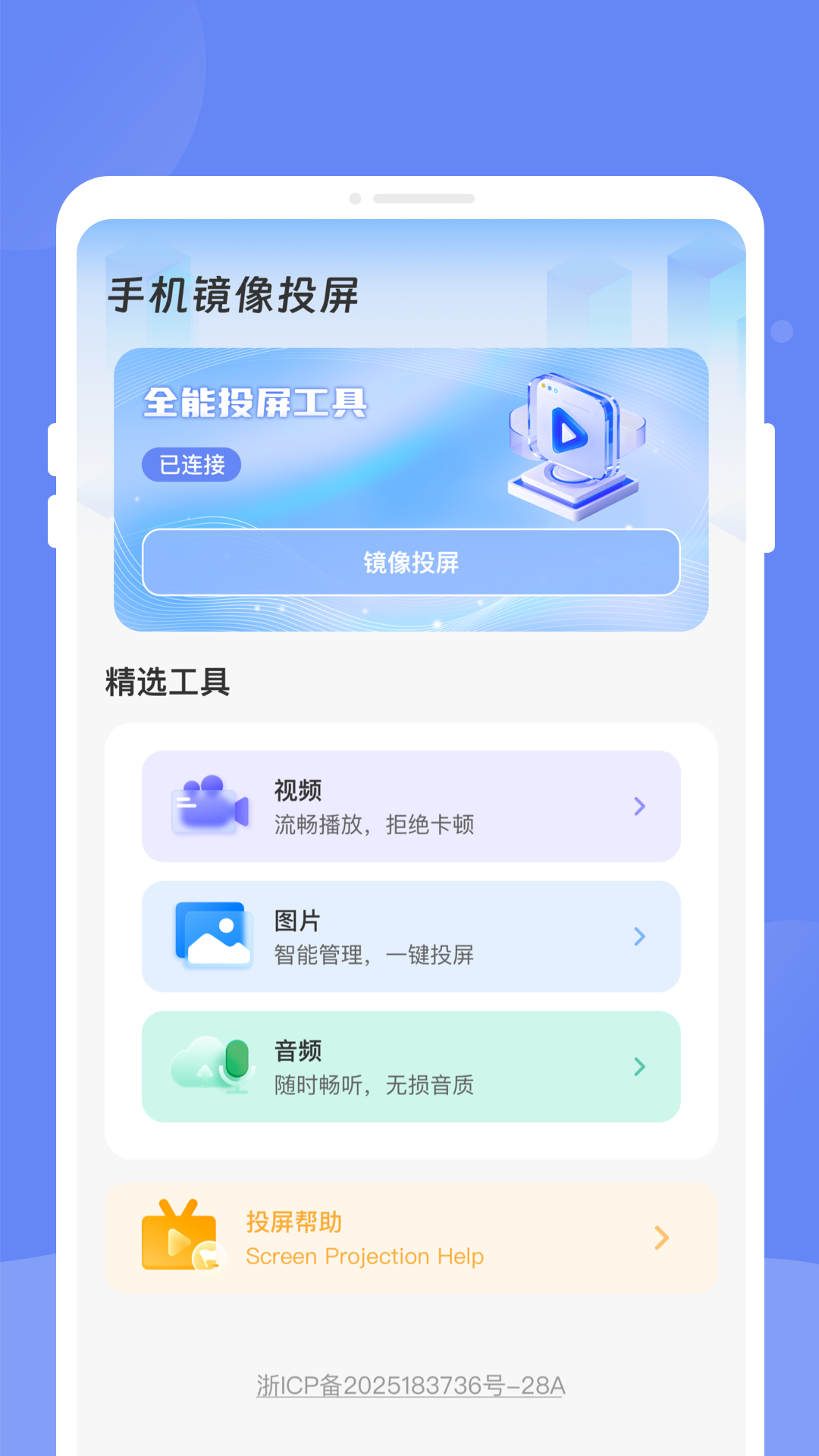This screenshot has width=819, height=1456.
Task: Tap the 投屏帮助 help label
Action: tap(295, 1220)
